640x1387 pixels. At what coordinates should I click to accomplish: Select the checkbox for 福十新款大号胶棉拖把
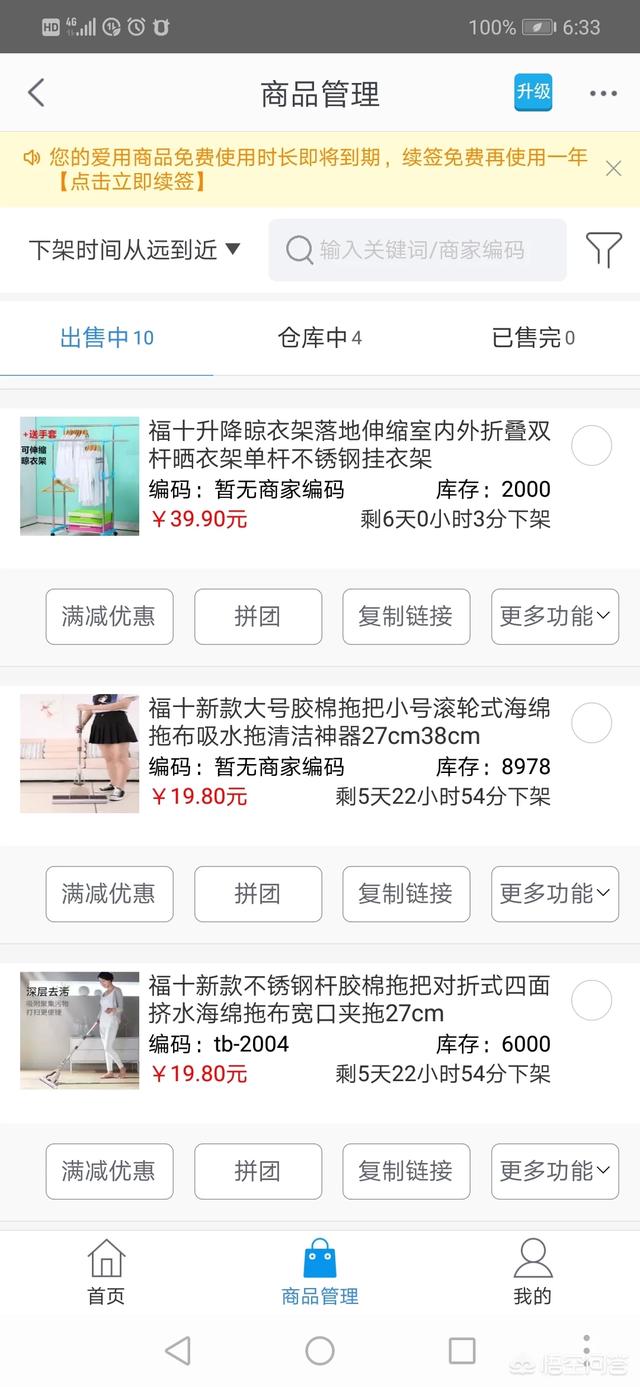[x=591, y=723]
